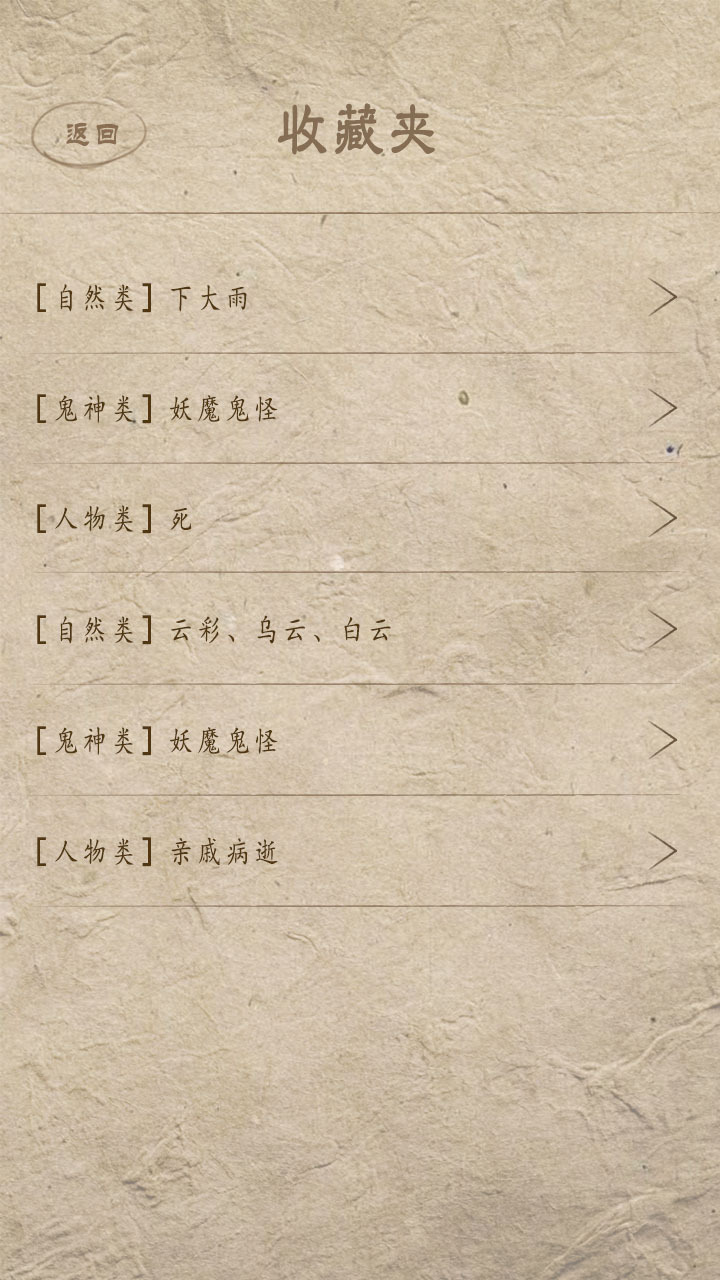Tap the 返回 back button

pos(89,134)
